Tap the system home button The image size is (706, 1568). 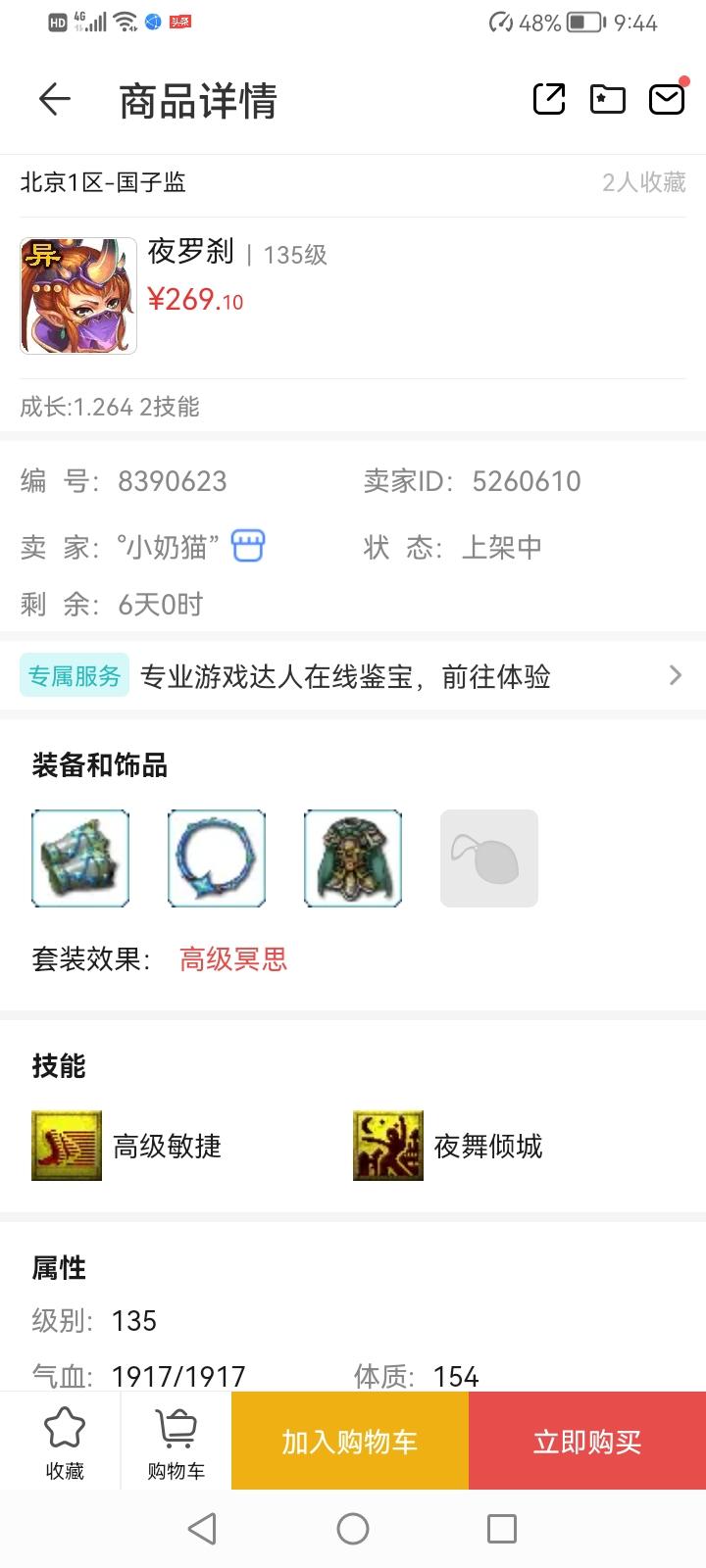[353, 1529]
